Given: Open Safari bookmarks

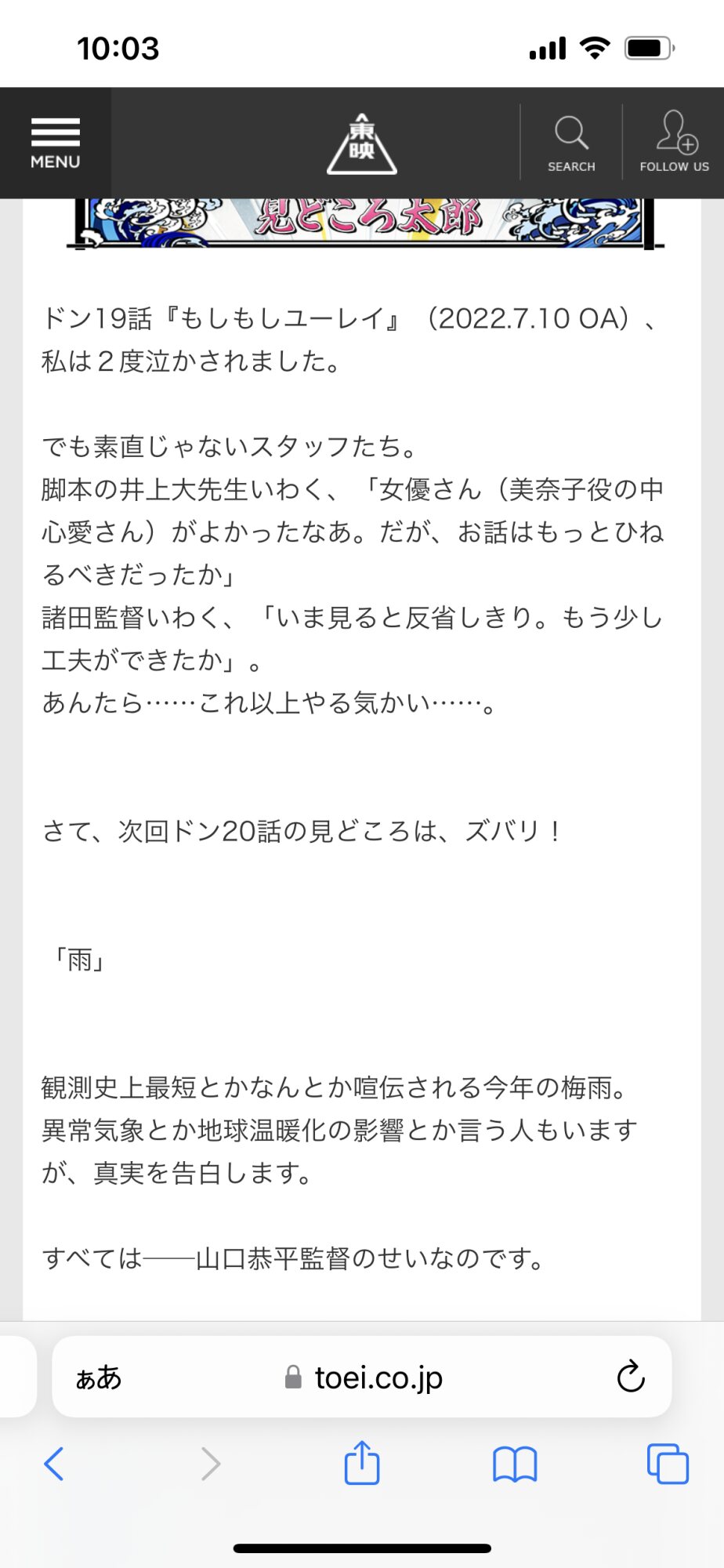Looking at the screenshot, I should (x=514, y=1464).
